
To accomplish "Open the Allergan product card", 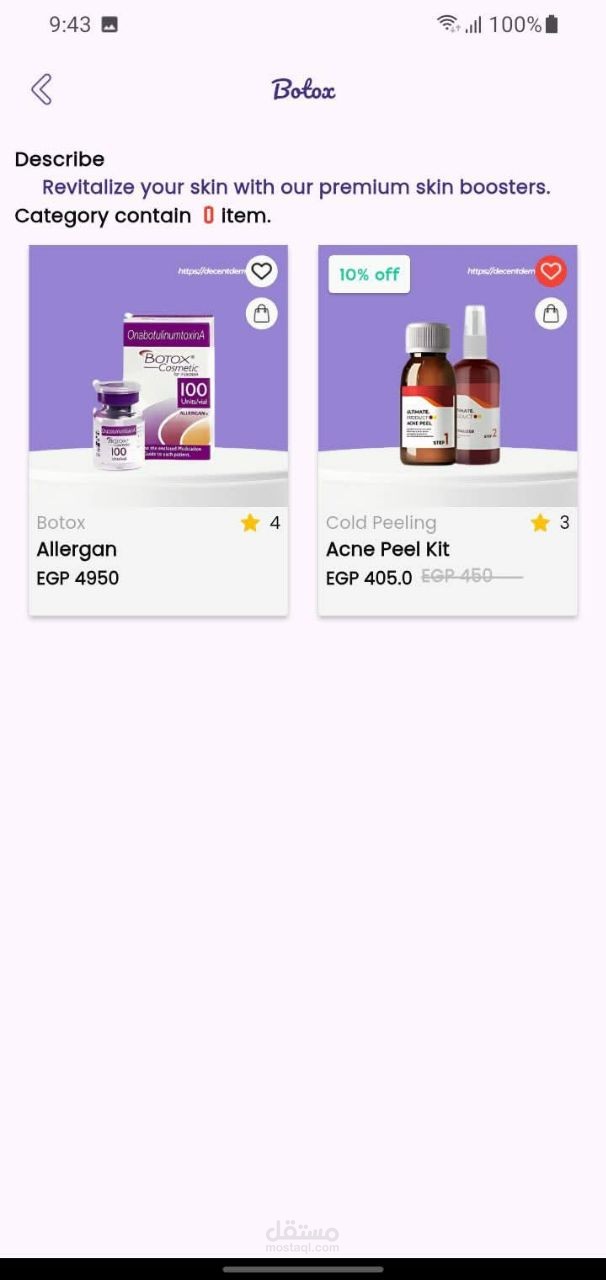I will [x=158, y=430].
